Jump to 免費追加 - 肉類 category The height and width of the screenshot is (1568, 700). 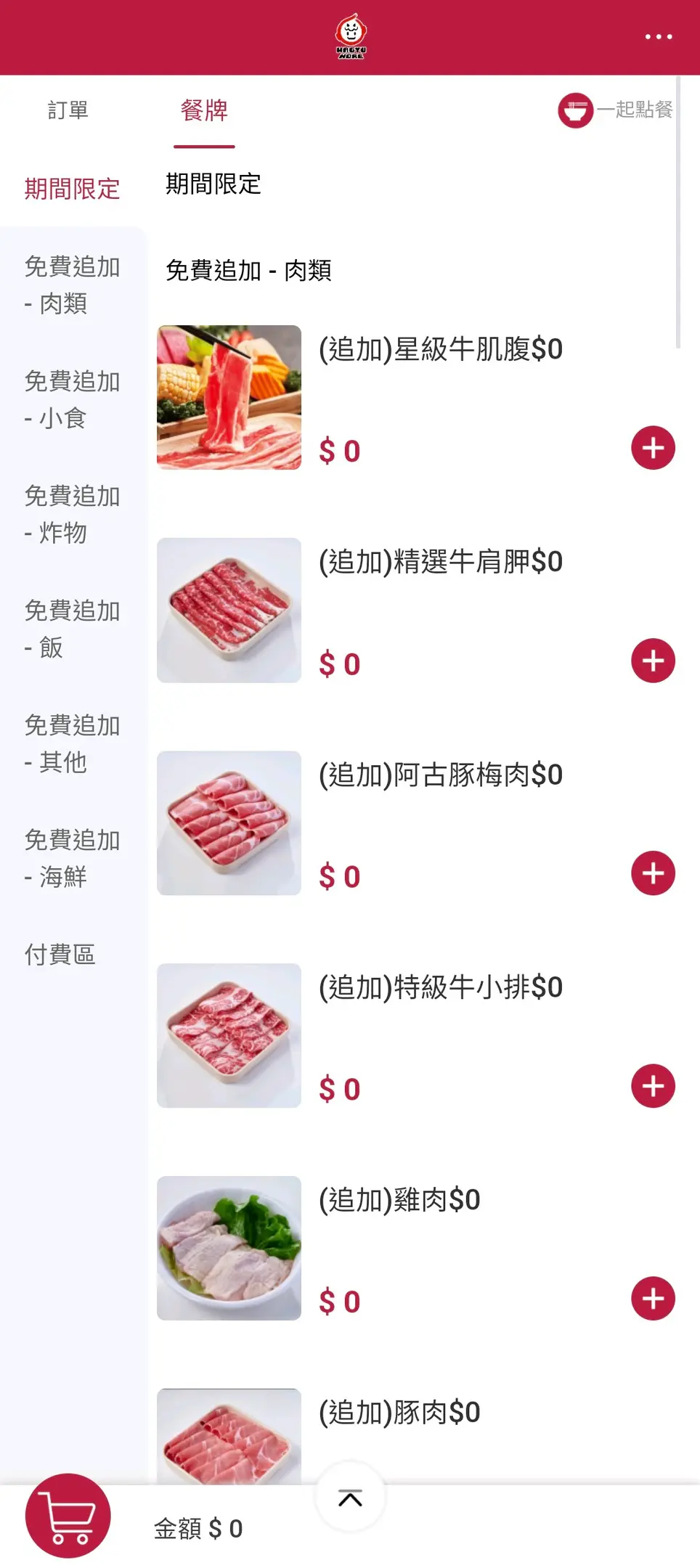(72, 285)
